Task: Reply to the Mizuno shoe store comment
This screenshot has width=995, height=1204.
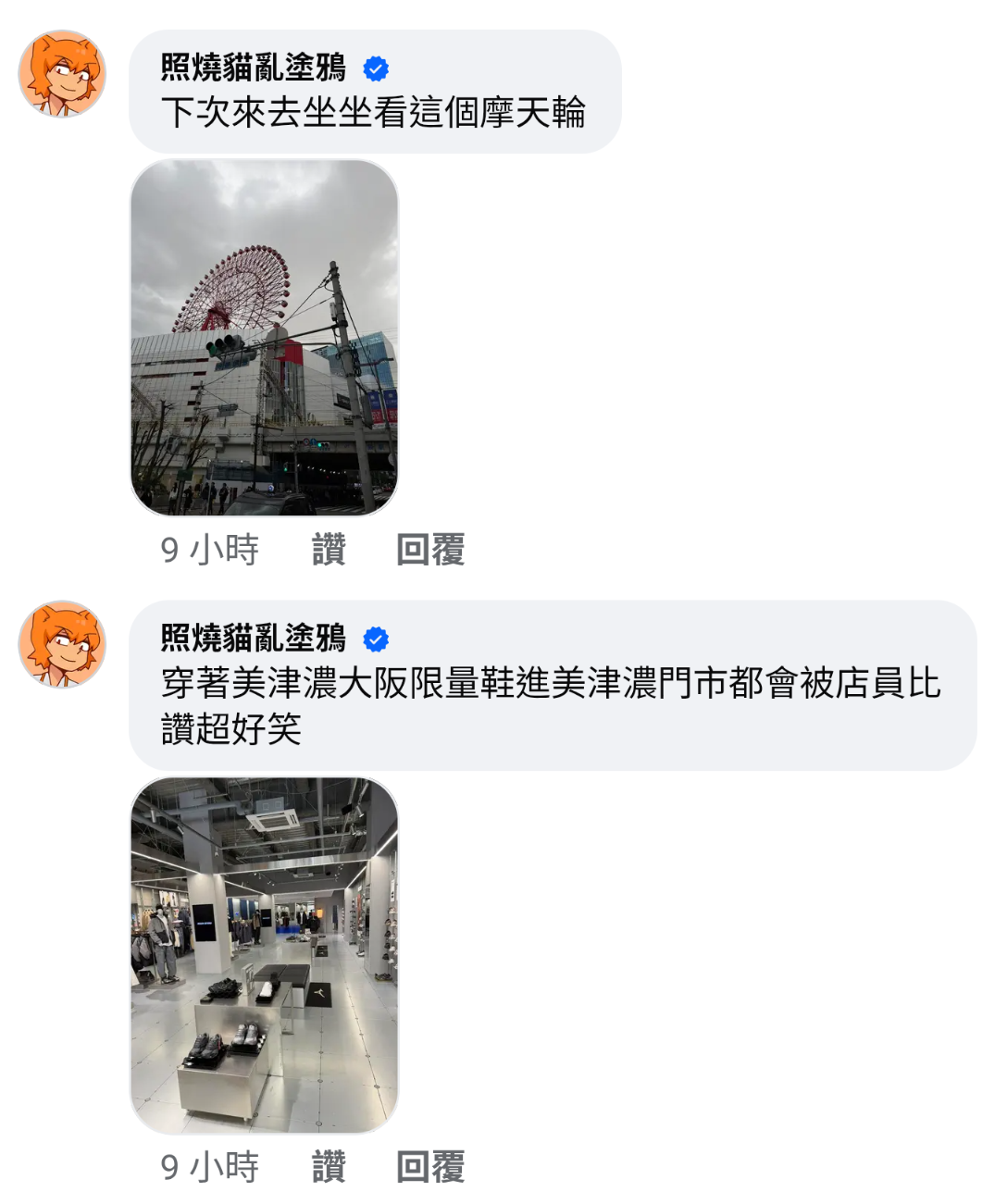Action: click(430, 1167)
